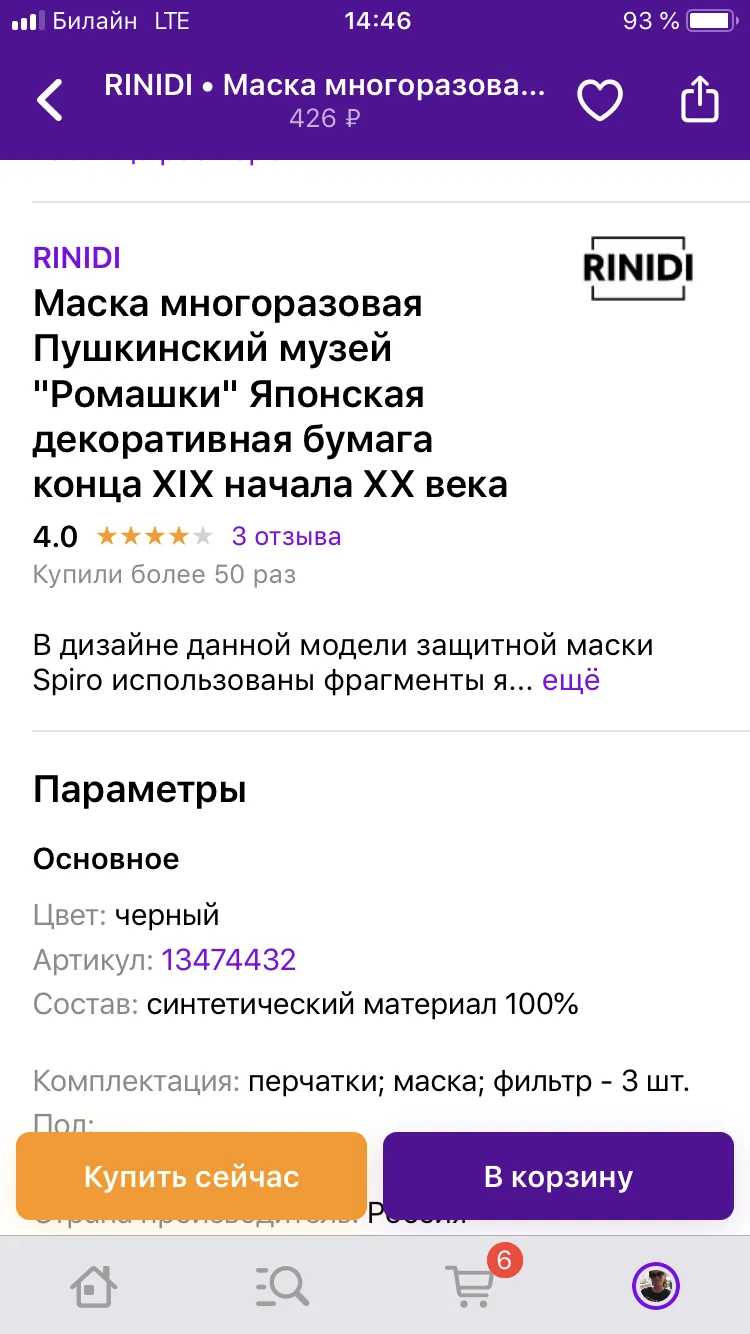Open the profile avatar tab
Screen dimensions: 750x1334
656,1285
